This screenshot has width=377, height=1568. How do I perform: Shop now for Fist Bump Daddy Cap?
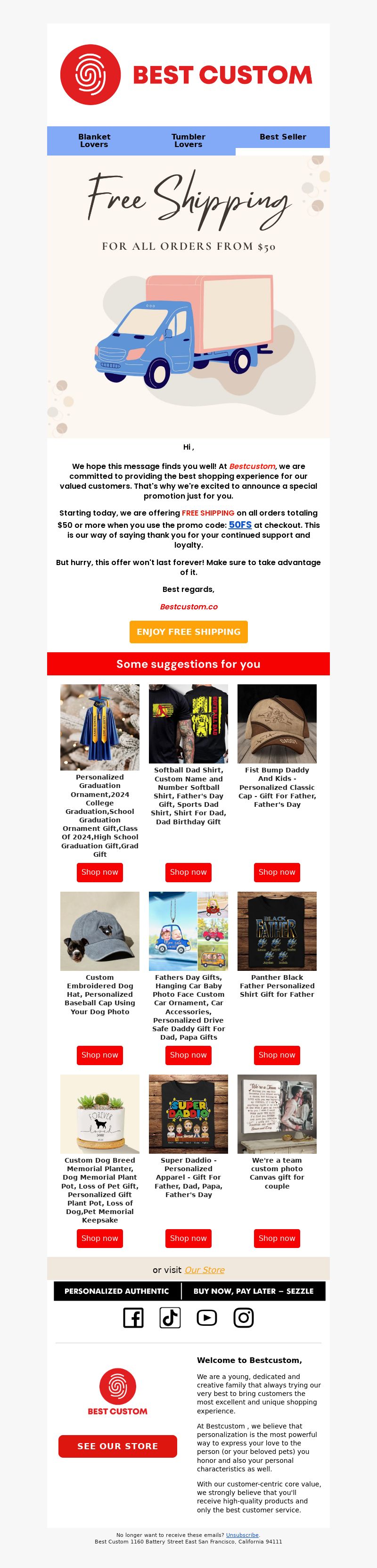277,872
